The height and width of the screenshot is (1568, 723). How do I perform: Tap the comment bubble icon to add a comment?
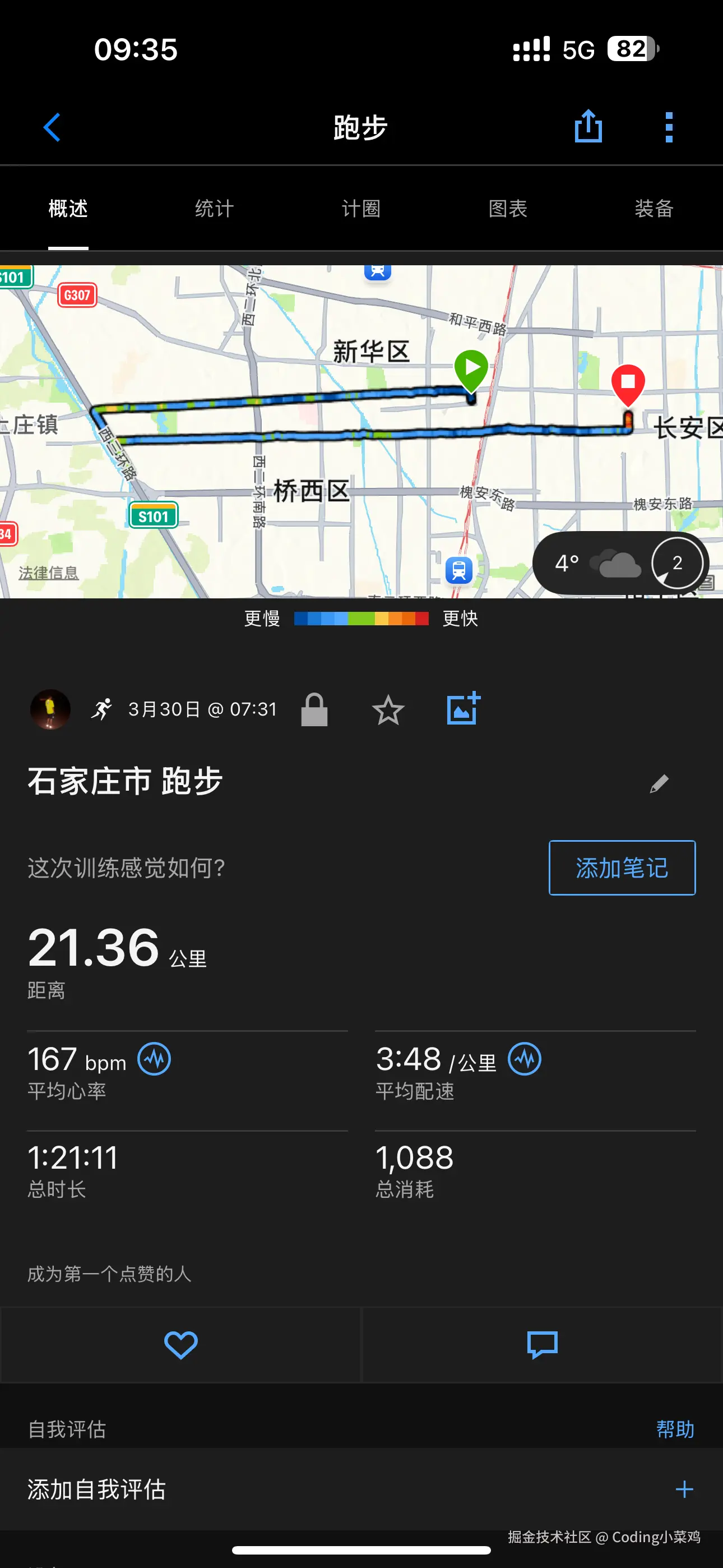[541, 1344]
